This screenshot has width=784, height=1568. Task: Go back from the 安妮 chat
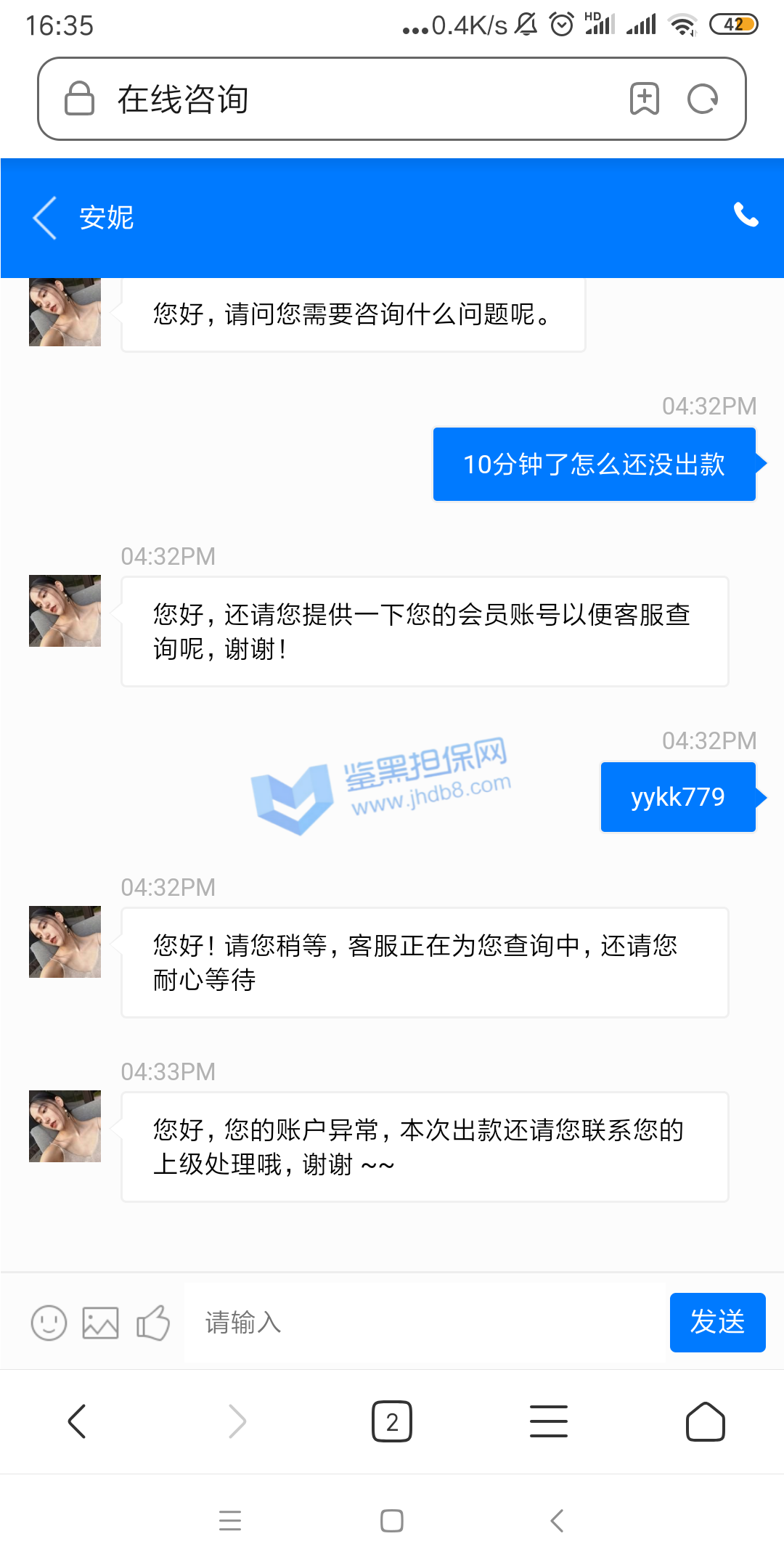pyautogui.click(x=45, y=218)
